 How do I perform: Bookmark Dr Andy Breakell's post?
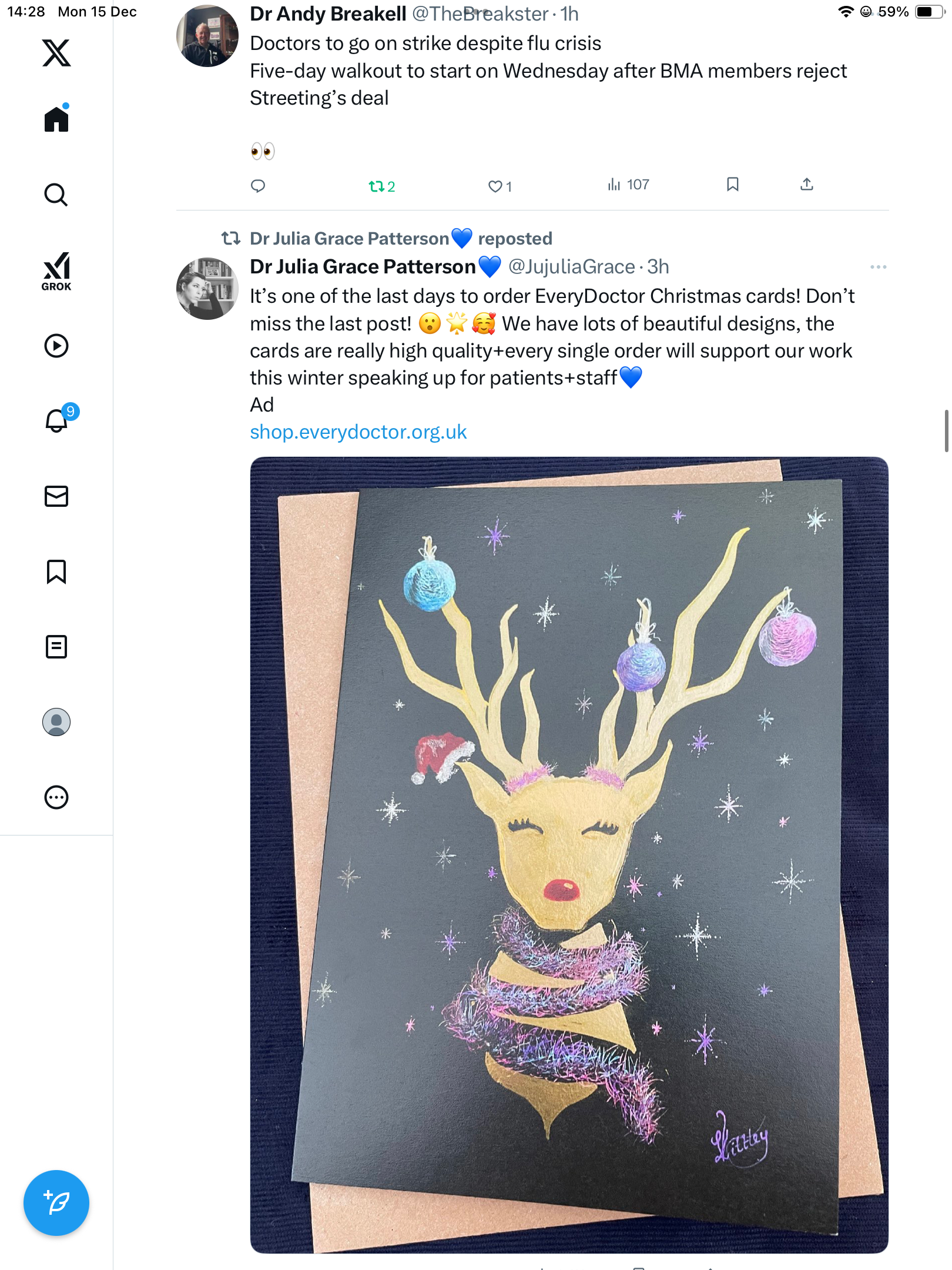pyautogui.click(x=732, y=185)
